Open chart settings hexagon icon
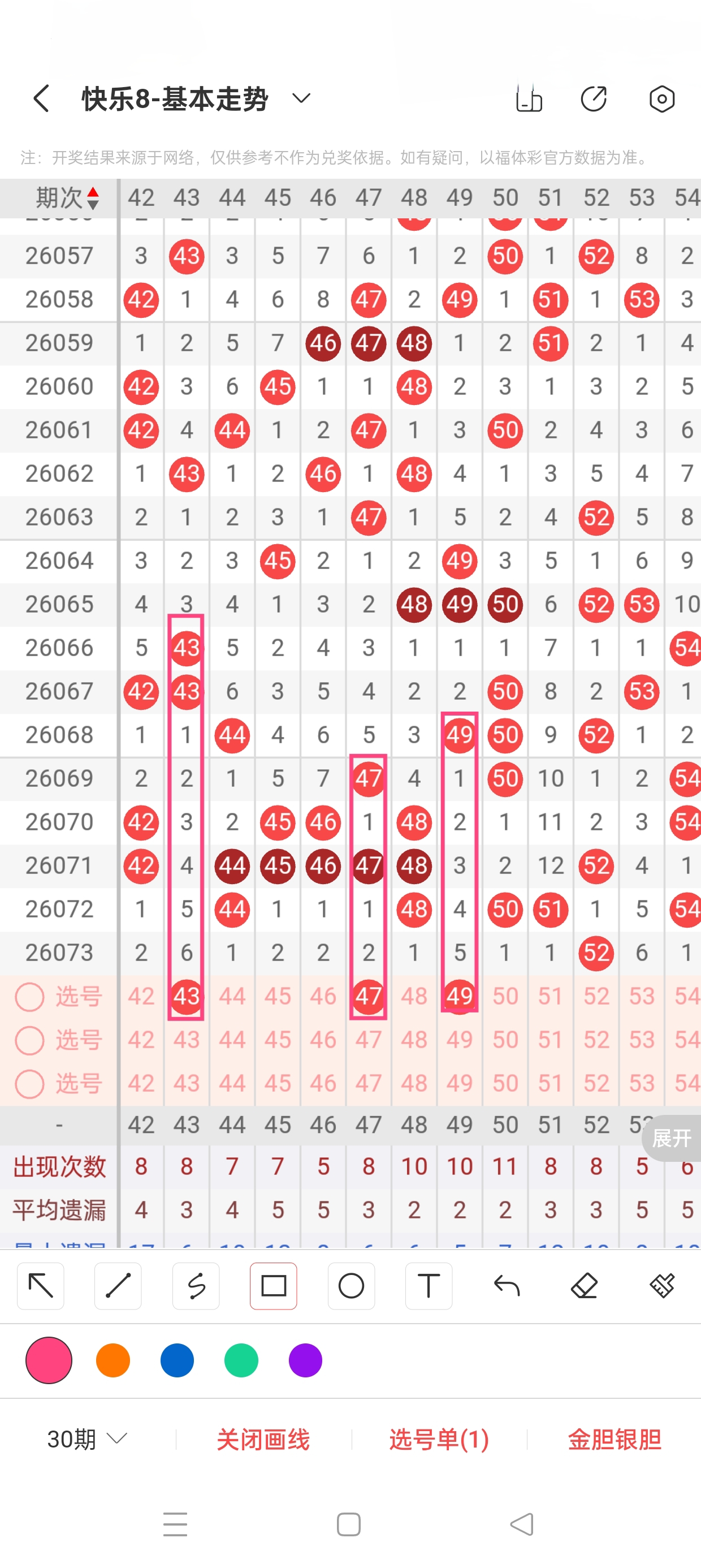Viewport: 701px width, 1568px height. (x=661, y=98)
